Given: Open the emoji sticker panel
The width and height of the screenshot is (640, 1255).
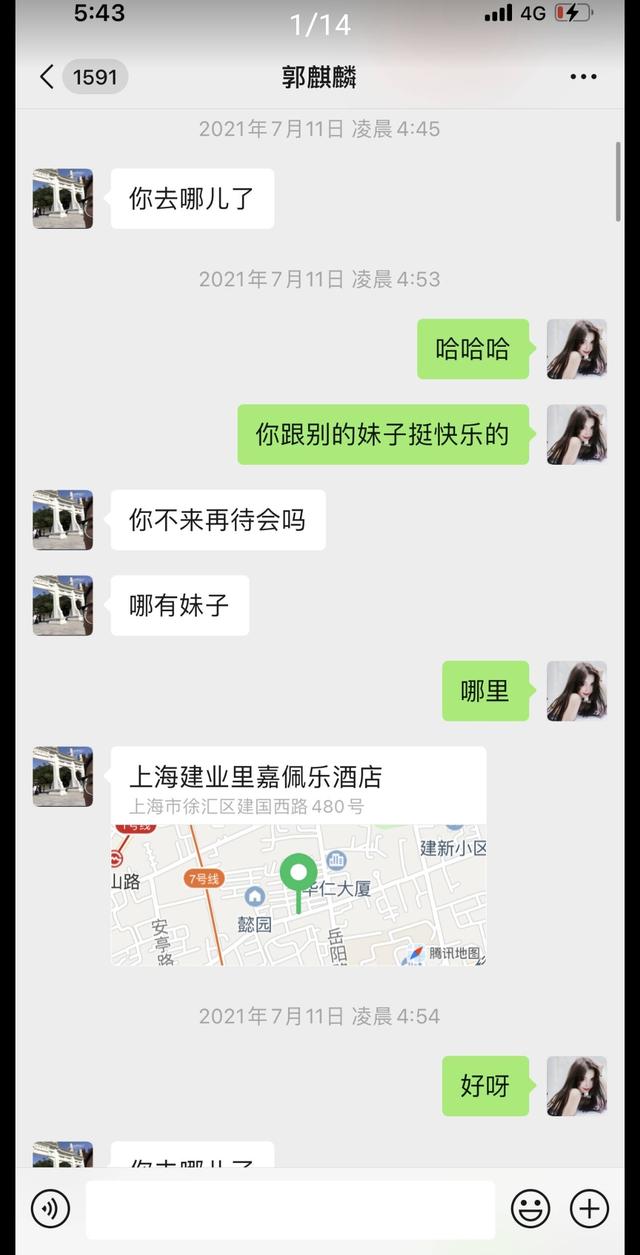Looking at the screenshot, I should (x=531, y=1209).
